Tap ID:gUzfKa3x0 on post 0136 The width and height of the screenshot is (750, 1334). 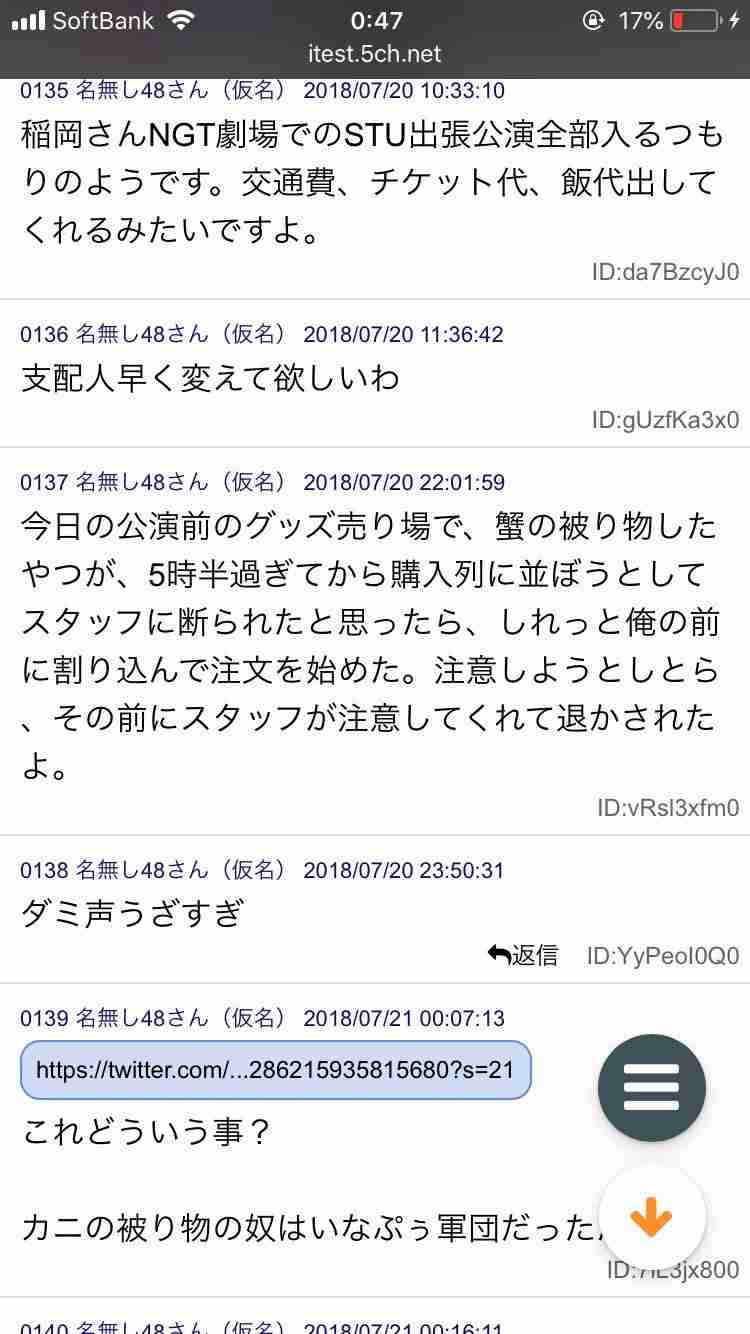[665, 420]
